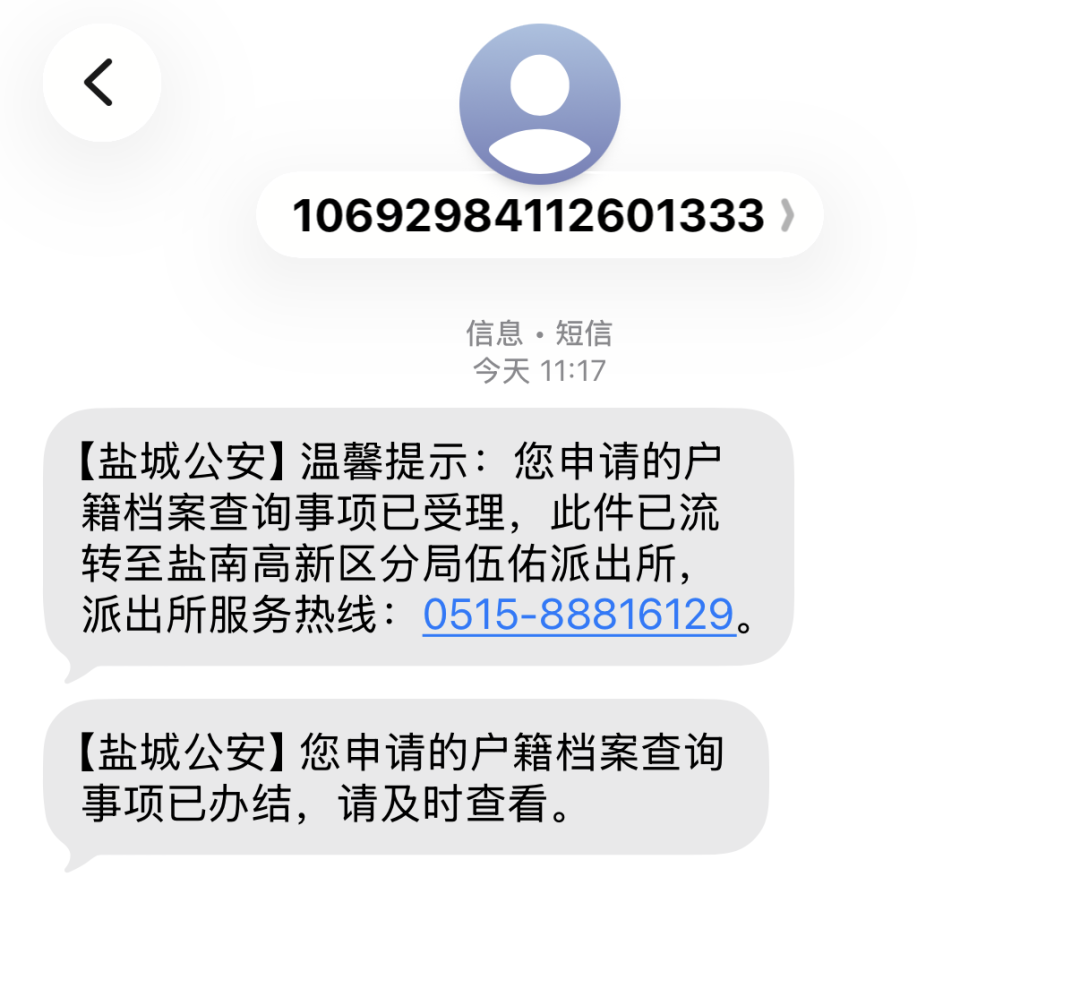Tap the sender's avatar picture
Screen dimensions: 1080x1007
[540, 104]
